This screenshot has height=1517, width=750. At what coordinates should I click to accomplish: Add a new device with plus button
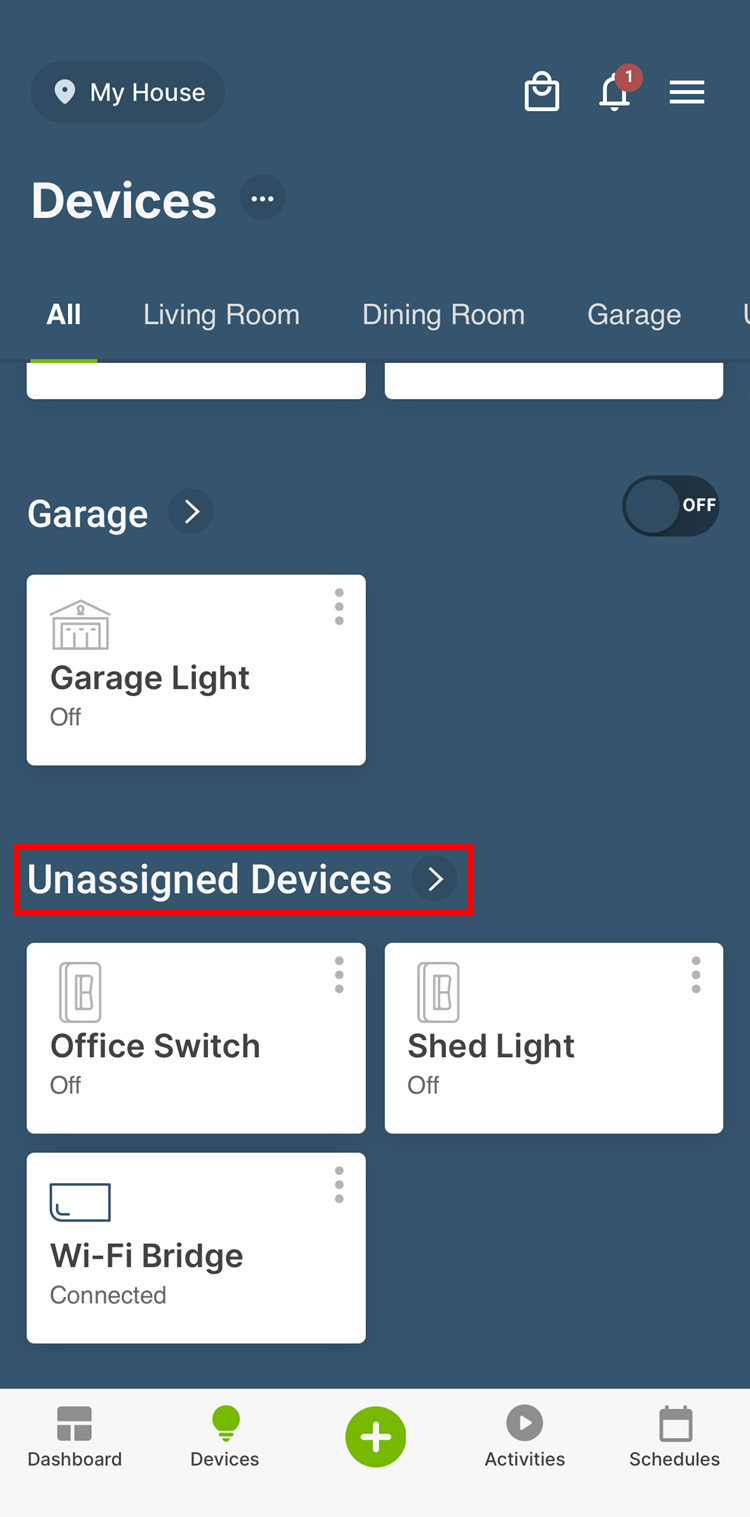click(x=375, y=1437)
